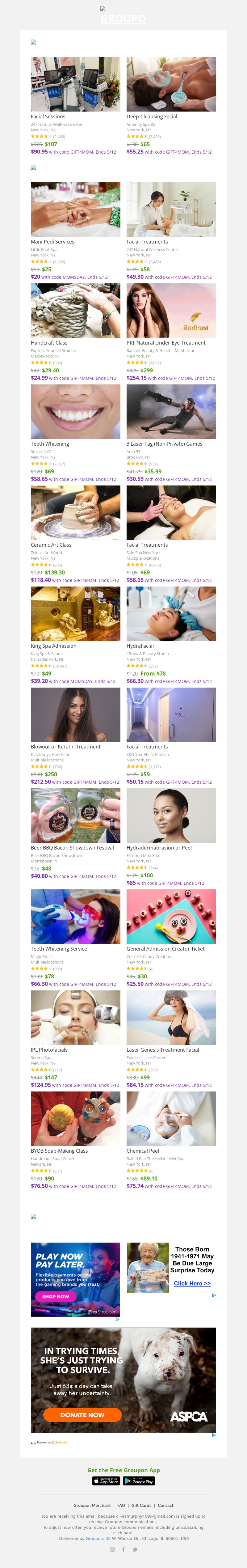Select the Handcraft Class deal
The image size is (247, 1568).
(x=75, y=311)
